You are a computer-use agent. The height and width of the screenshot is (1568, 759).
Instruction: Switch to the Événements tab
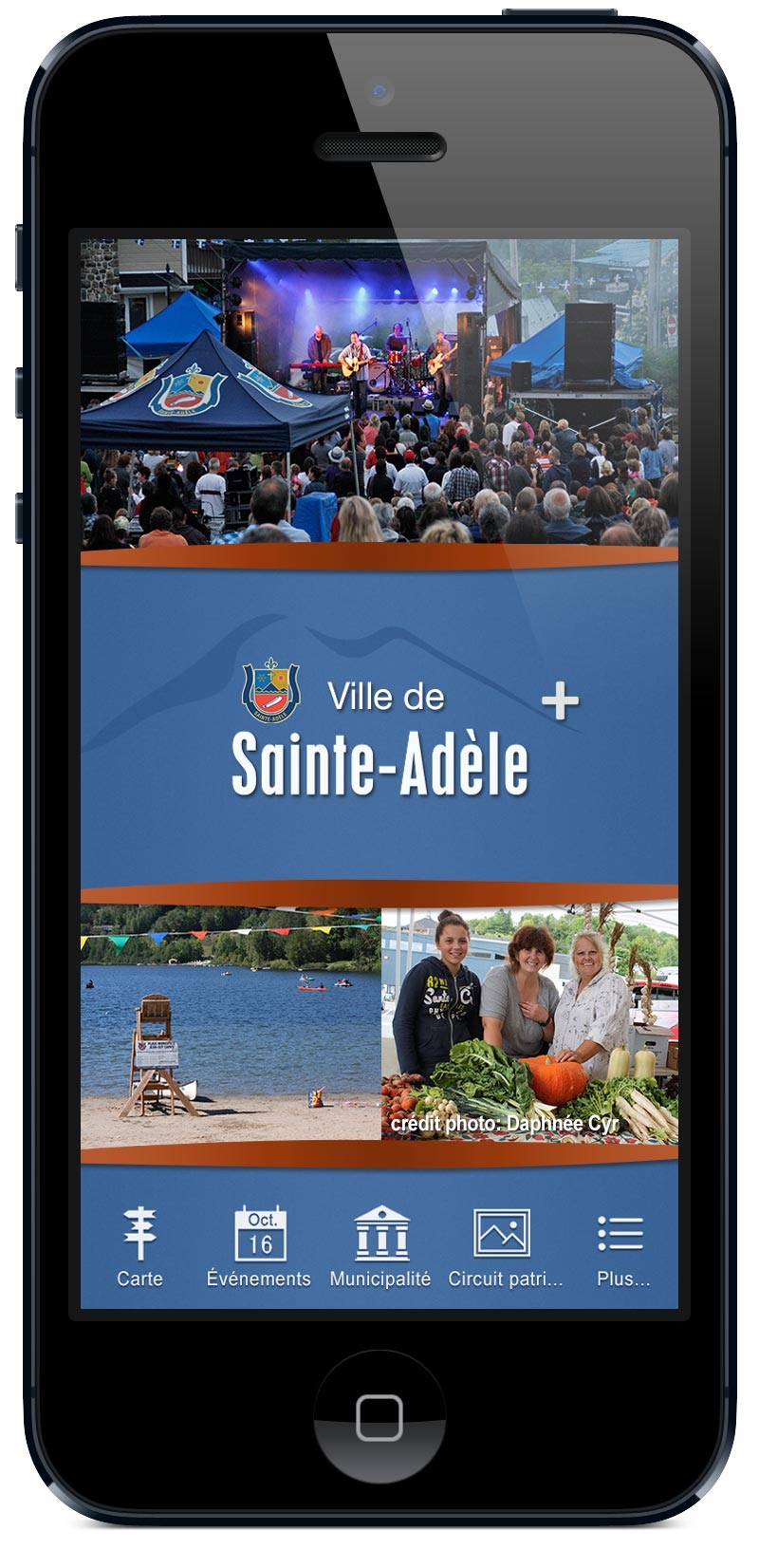259,1246
